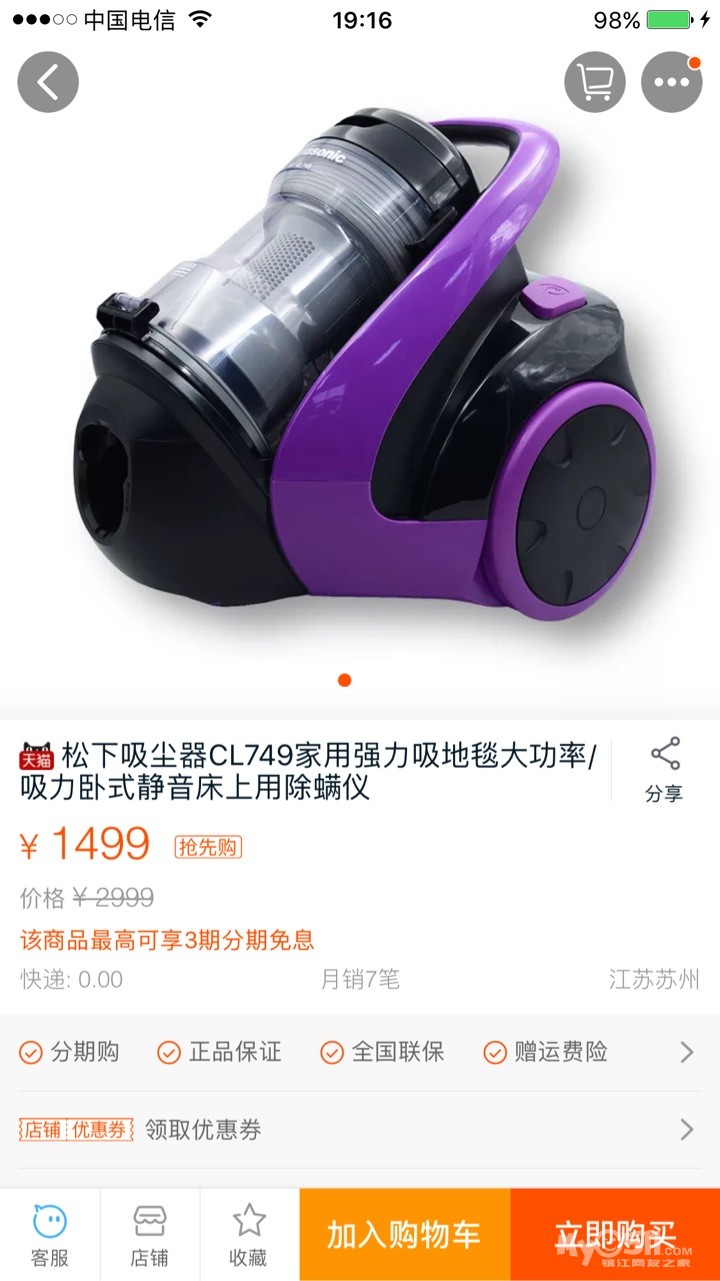Open the shopping cart icon
This screenshot has height=1281, width=720.
coord(595,82)
